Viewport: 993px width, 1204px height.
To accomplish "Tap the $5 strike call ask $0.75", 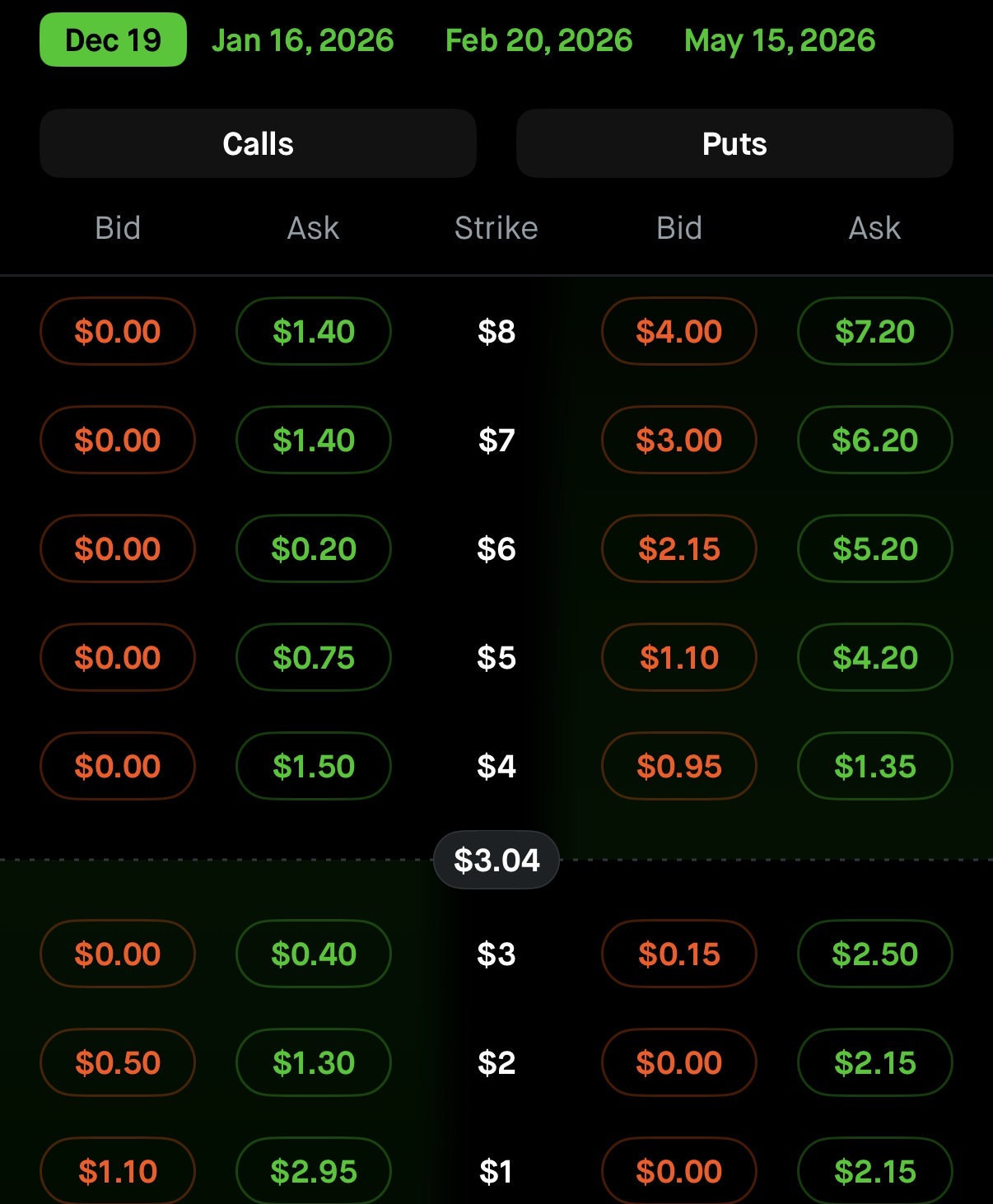I will coord(313,657).
